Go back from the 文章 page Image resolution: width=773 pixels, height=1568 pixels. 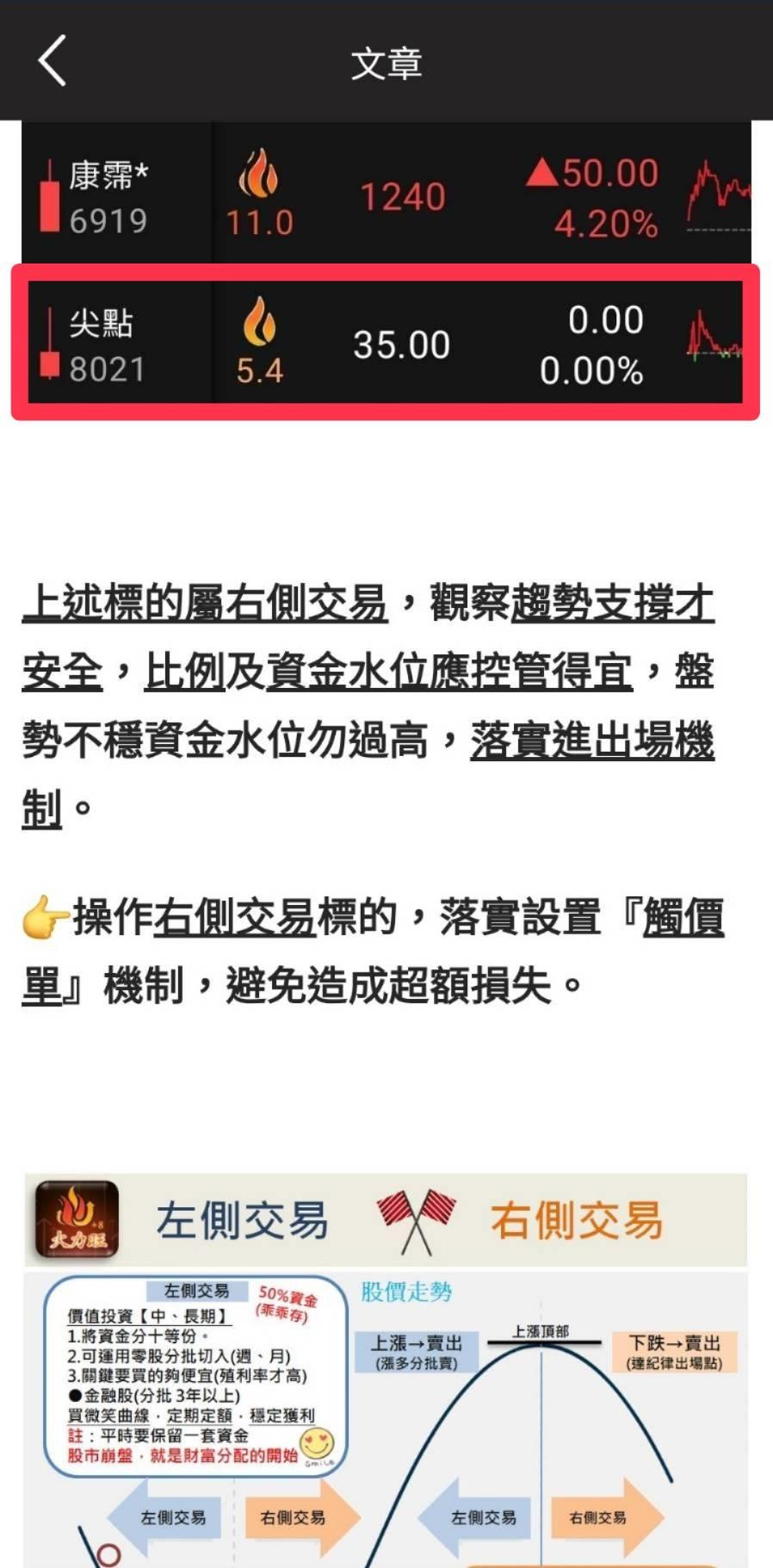pyautogui.click(x=52, y=60)
